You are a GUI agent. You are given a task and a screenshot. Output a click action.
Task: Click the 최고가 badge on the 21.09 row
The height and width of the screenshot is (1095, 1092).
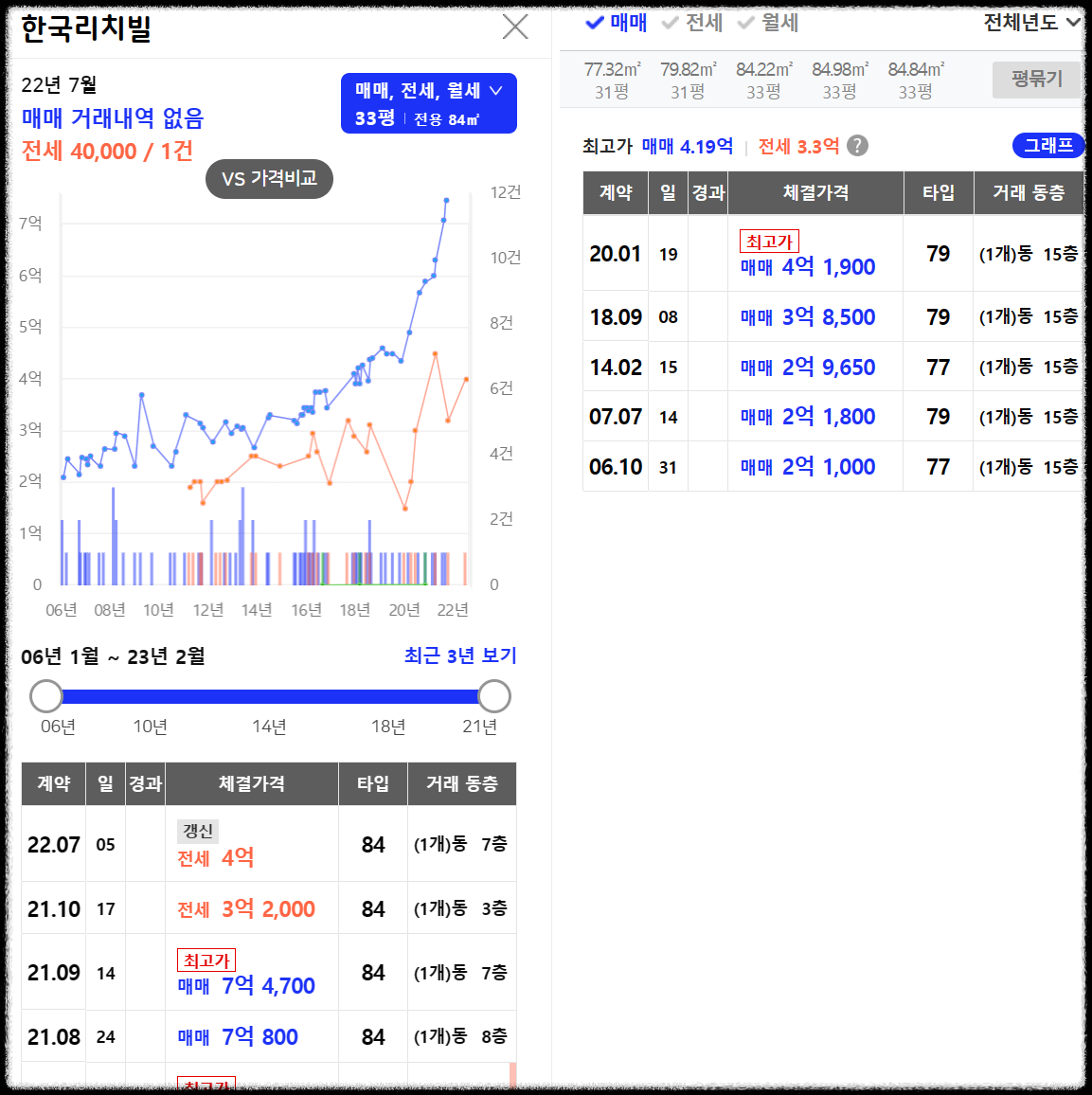(206, 960)
